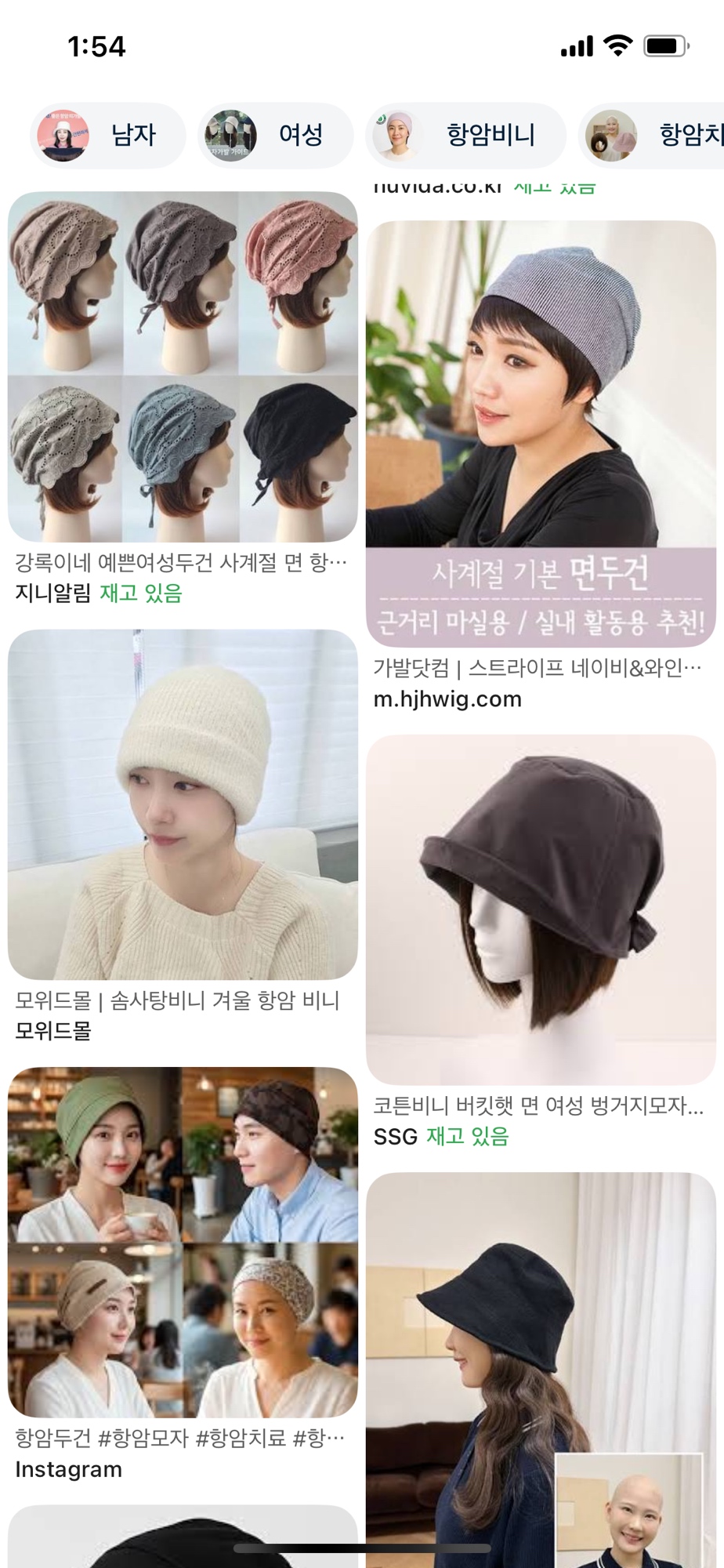Open the 코튼비니 버킷햇 result from SSG

pos(541,909)
